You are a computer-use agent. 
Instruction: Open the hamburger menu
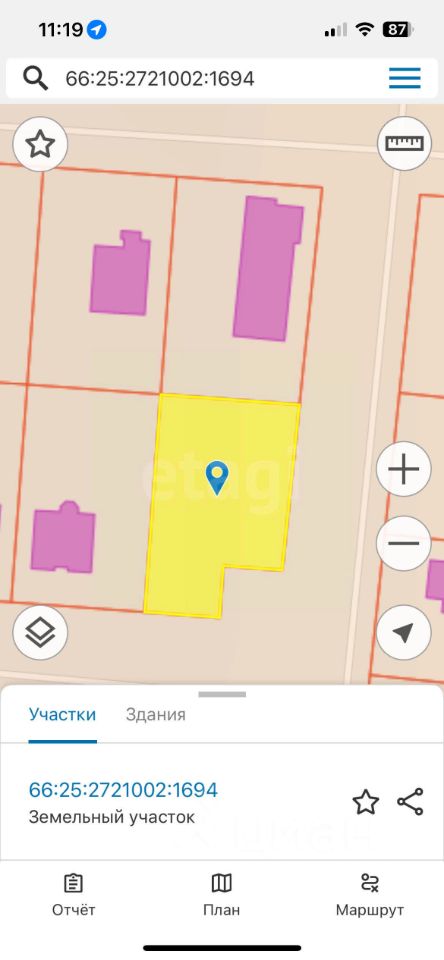coord(405,78)
